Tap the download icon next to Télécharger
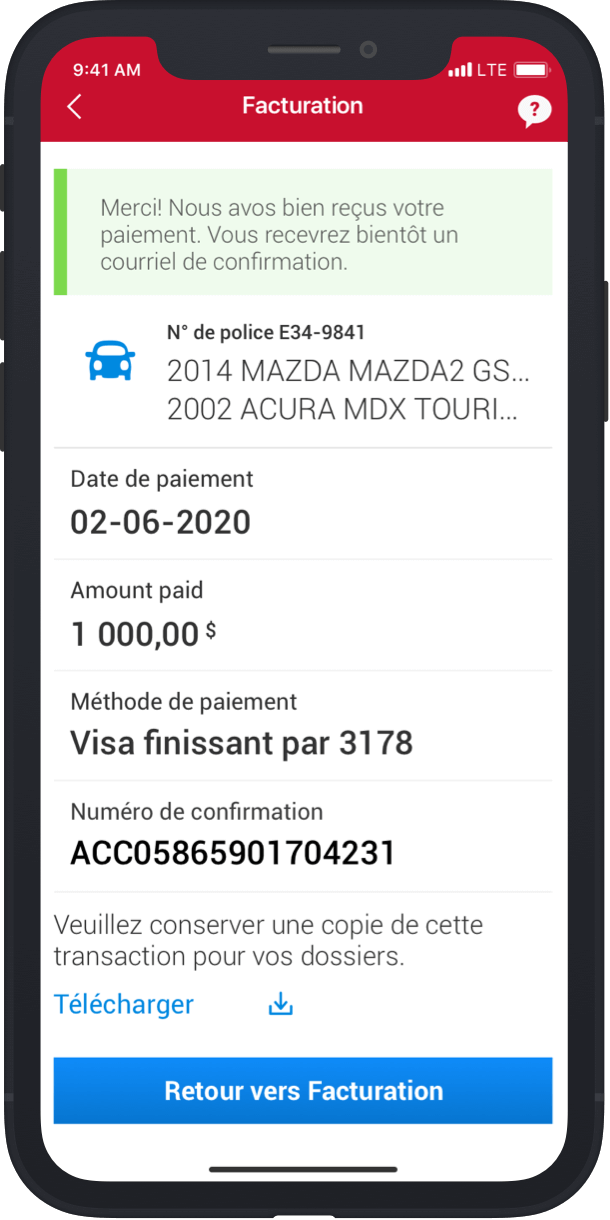 tap(281, 1004)
